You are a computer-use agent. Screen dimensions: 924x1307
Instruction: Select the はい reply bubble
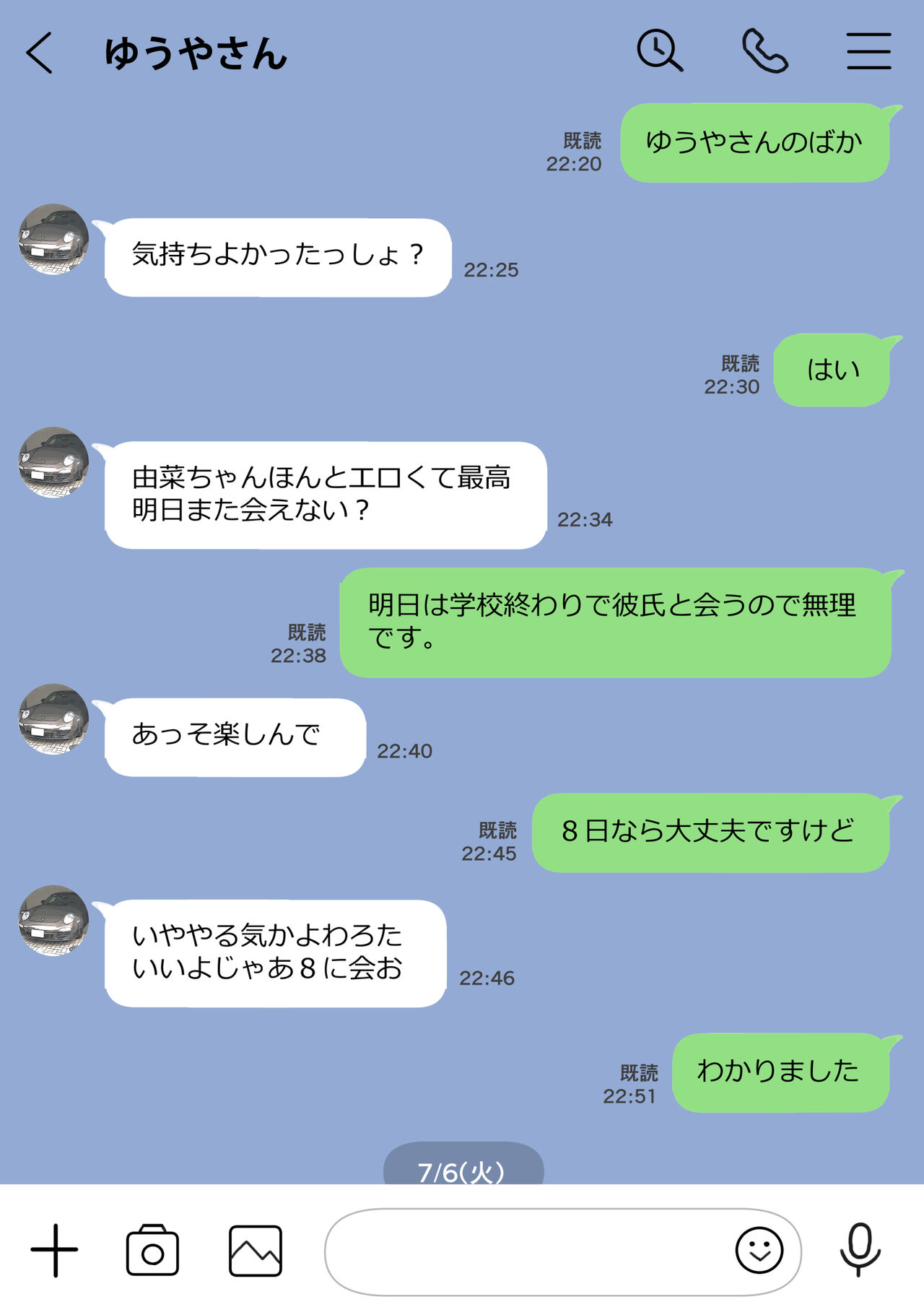834,370
